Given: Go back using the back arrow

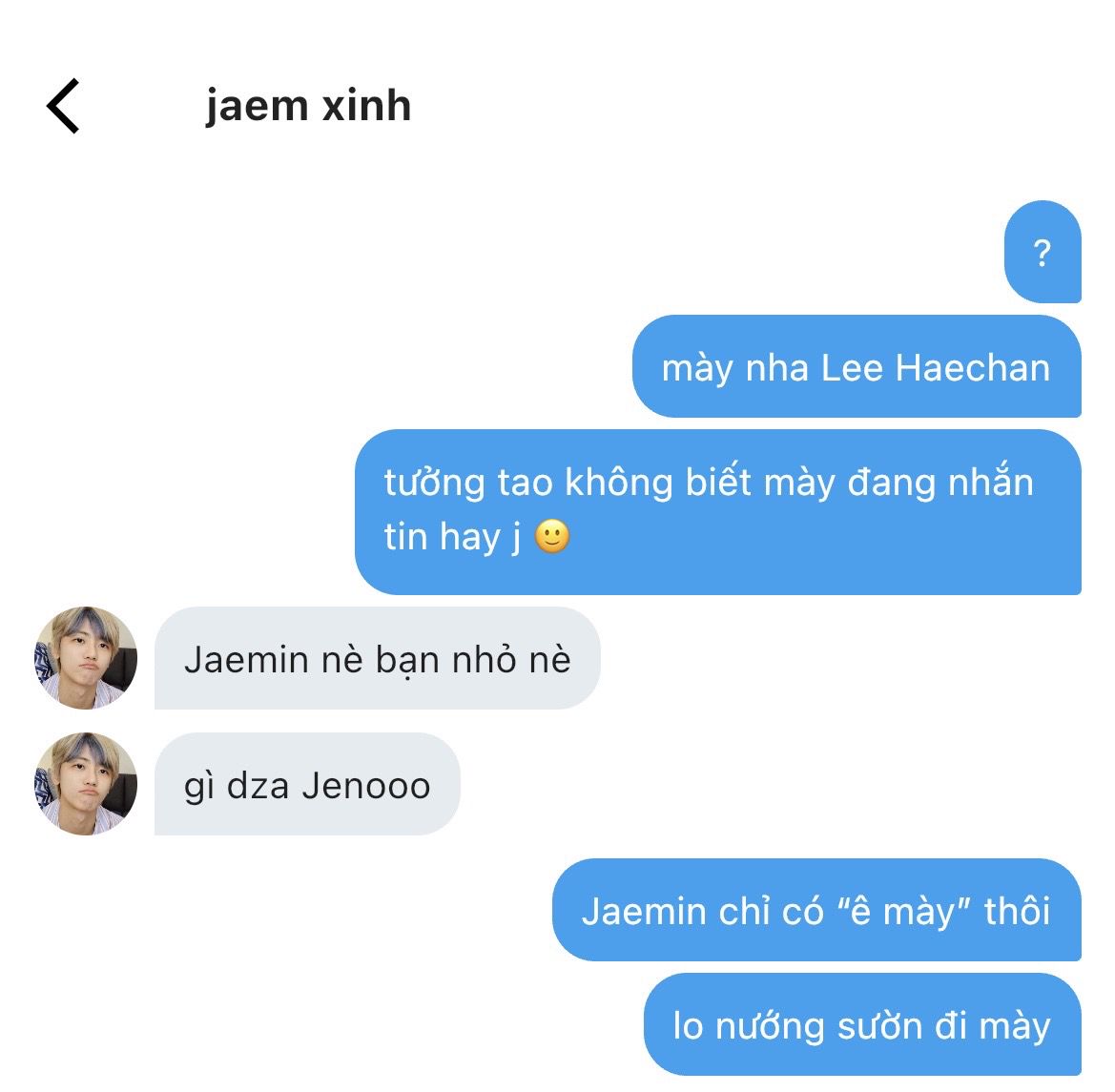Looking at the screenshot, I should pos(63,106).
